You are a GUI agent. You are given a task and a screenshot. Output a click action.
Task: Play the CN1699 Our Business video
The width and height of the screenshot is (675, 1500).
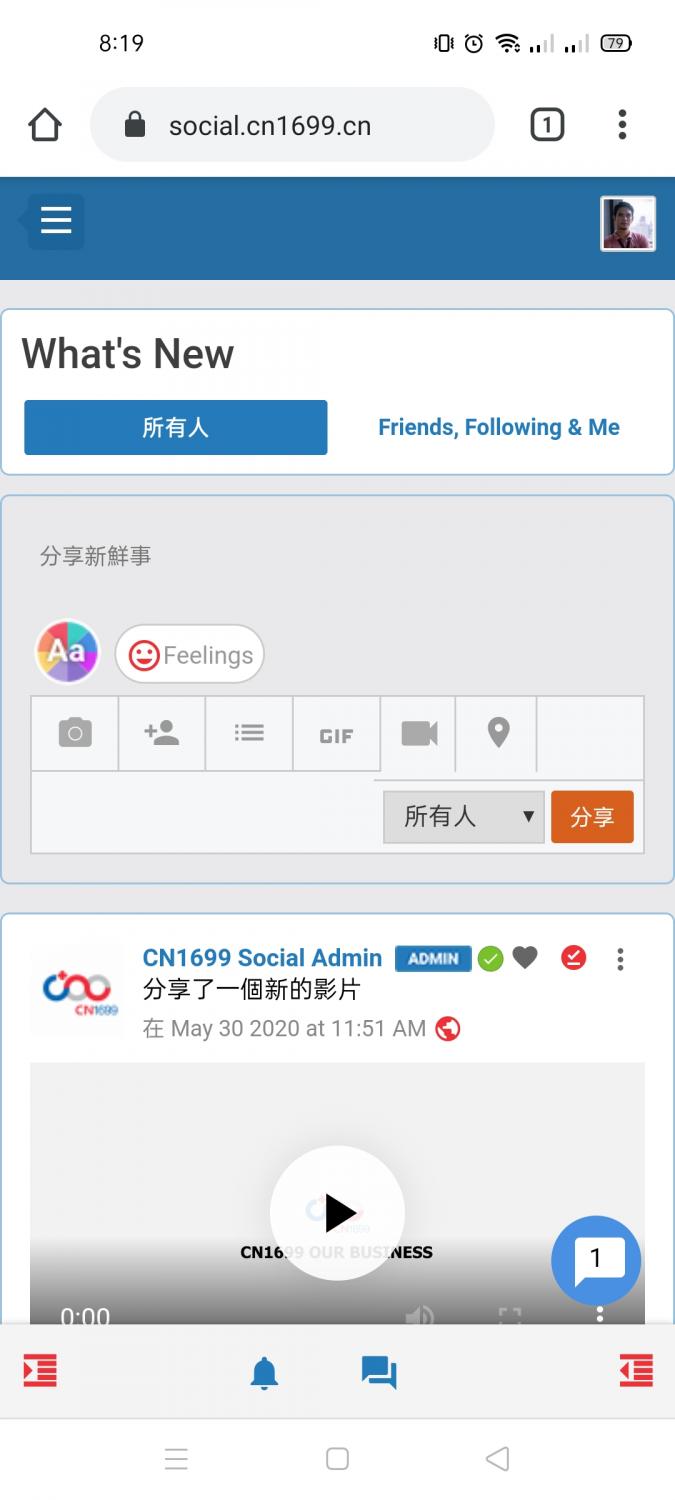(x=337, y=1213)
